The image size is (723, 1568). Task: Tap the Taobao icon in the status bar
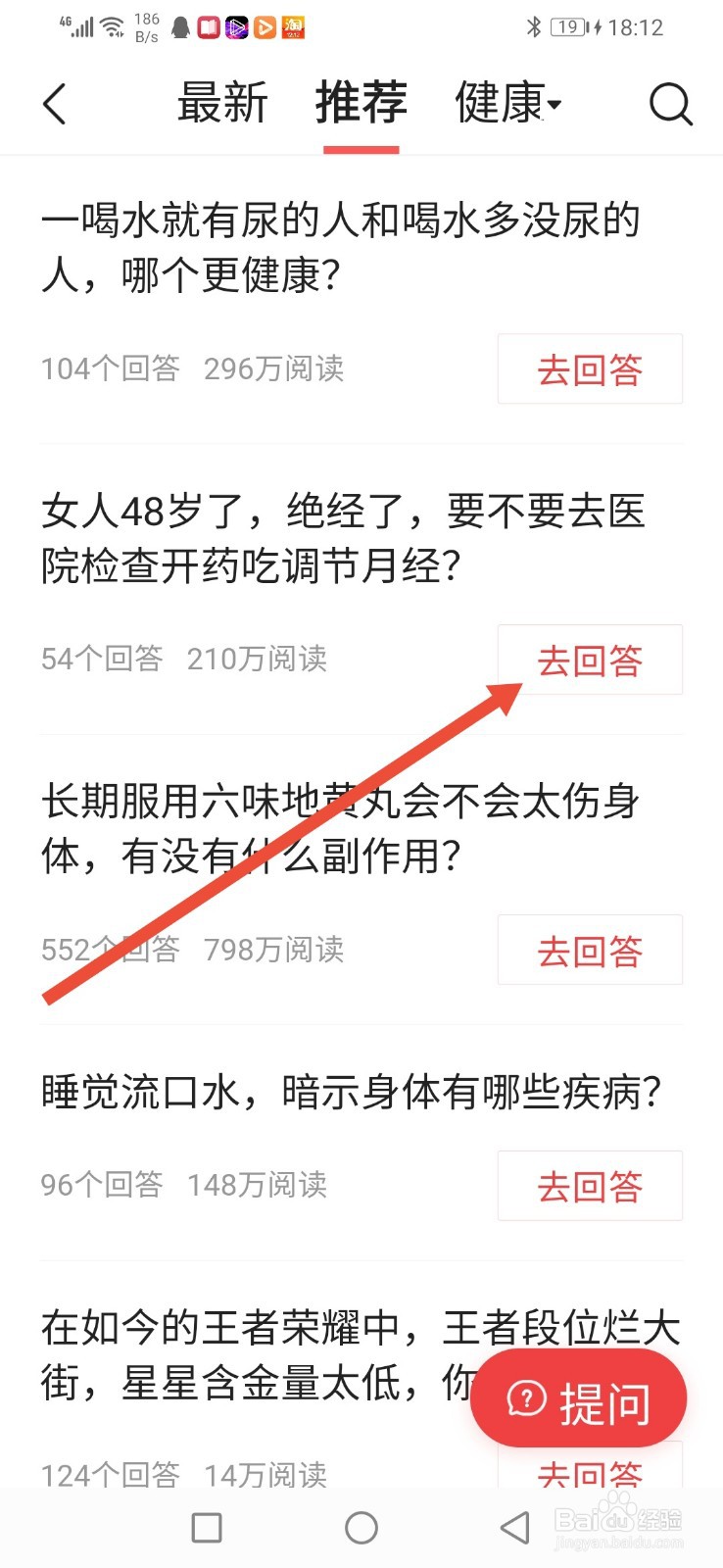point(292,27)
